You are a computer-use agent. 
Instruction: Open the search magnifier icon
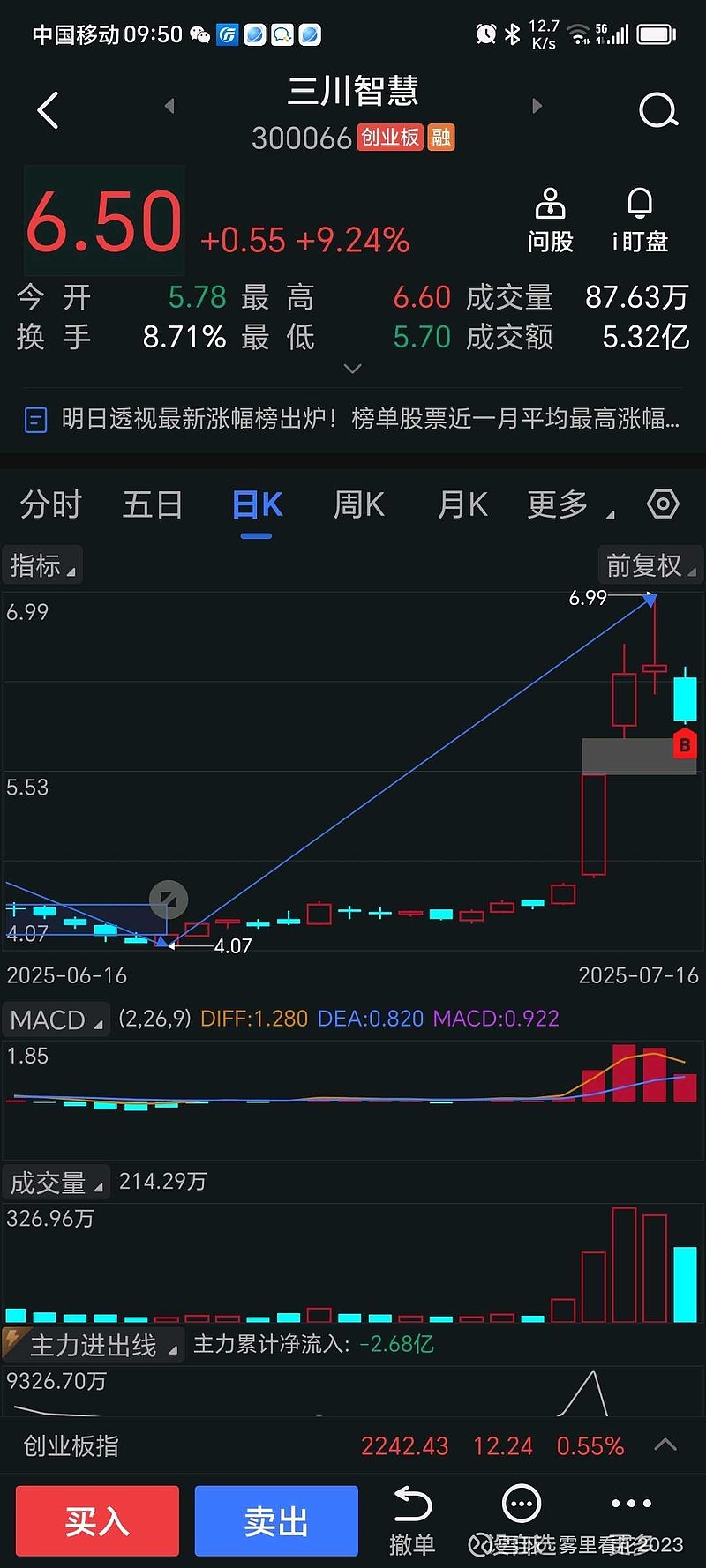pos(658,110)
